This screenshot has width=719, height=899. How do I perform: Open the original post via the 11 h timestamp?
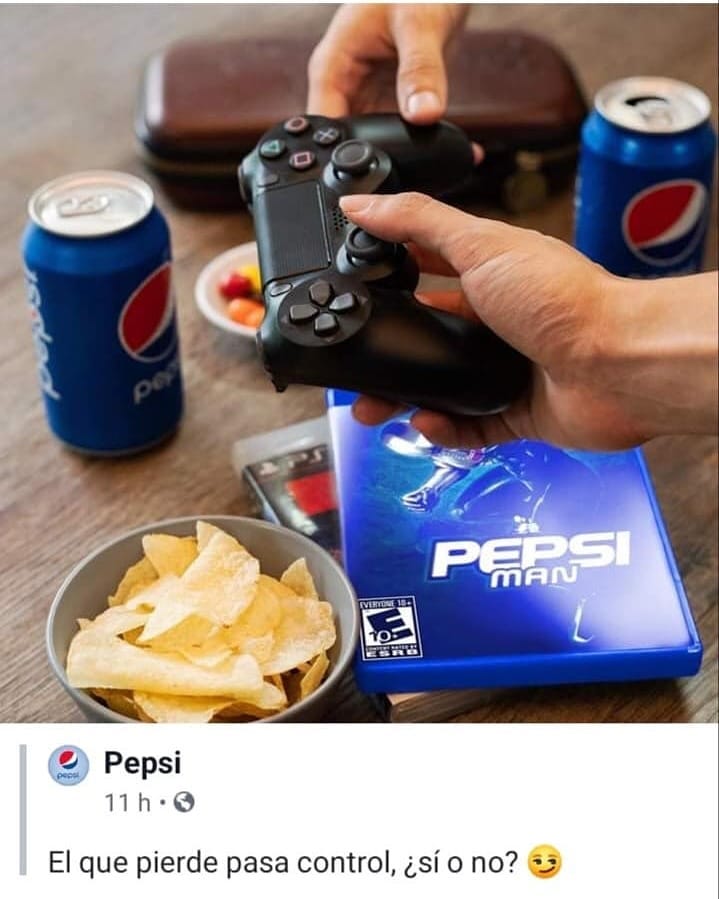[x=126, y=802]
